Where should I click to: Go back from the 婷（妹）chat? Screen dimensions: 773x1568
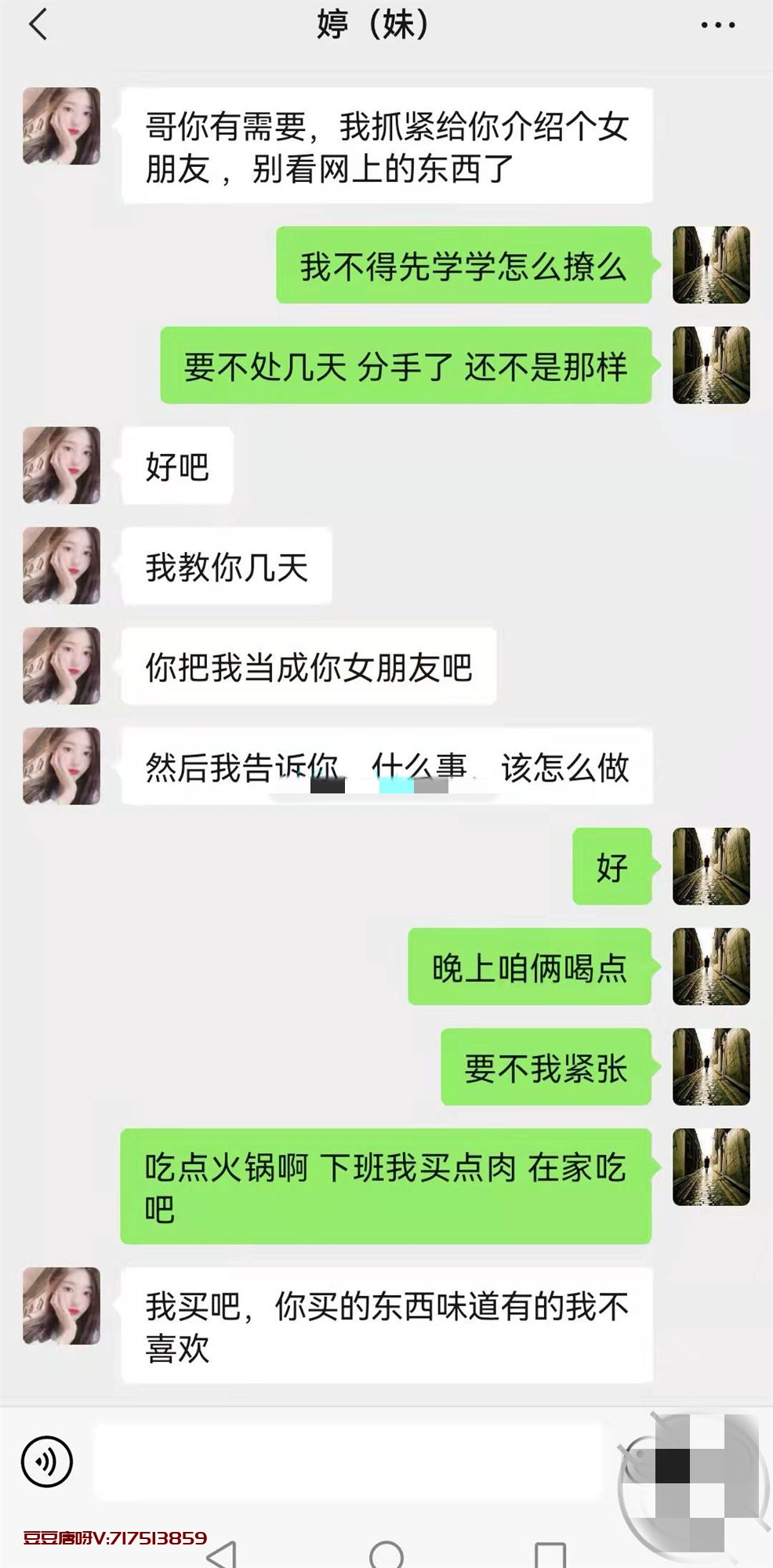tap(38, 25)
